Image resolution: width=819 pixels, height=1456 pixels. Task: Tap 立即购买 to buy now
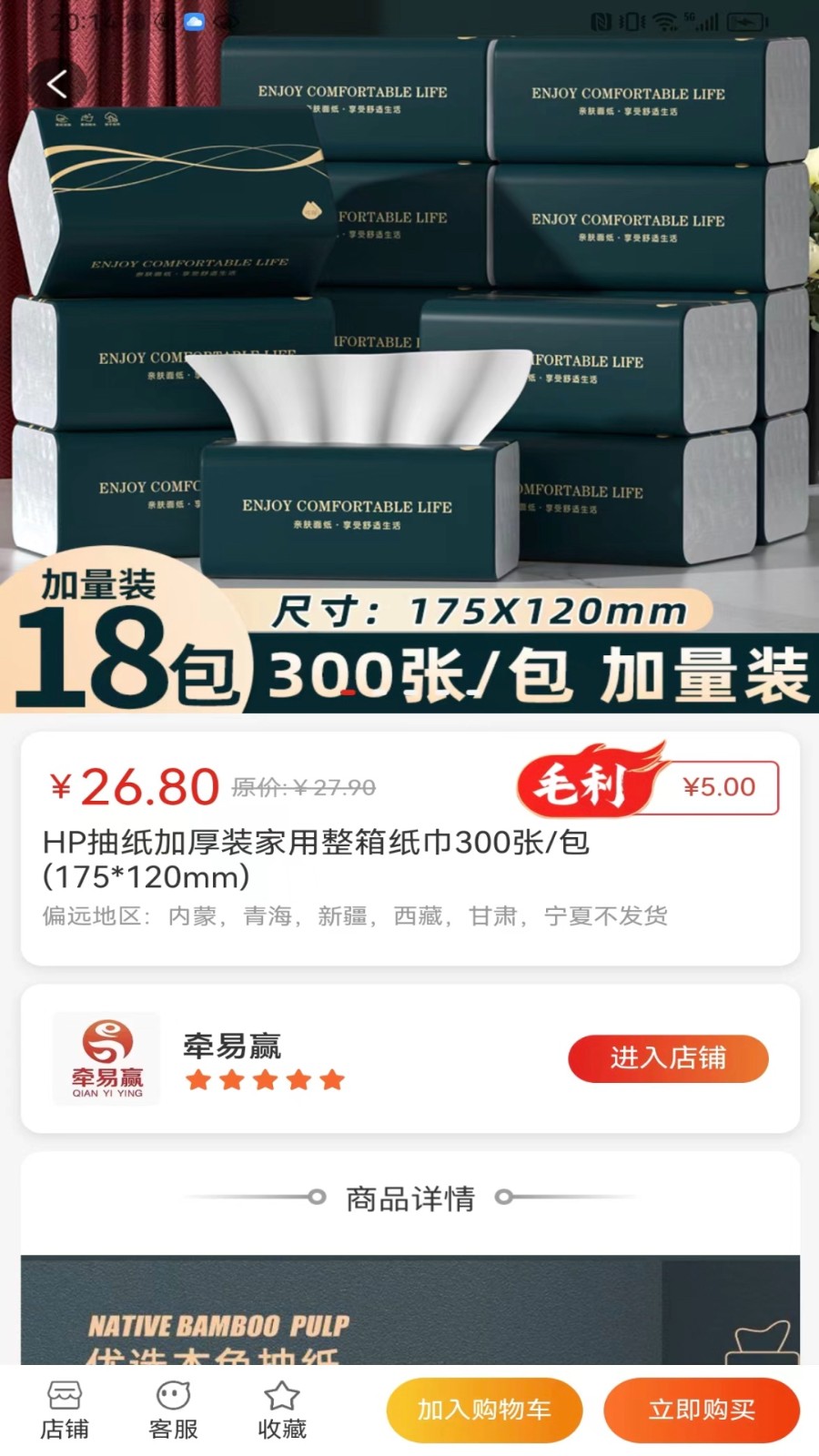pos(702,1410)
